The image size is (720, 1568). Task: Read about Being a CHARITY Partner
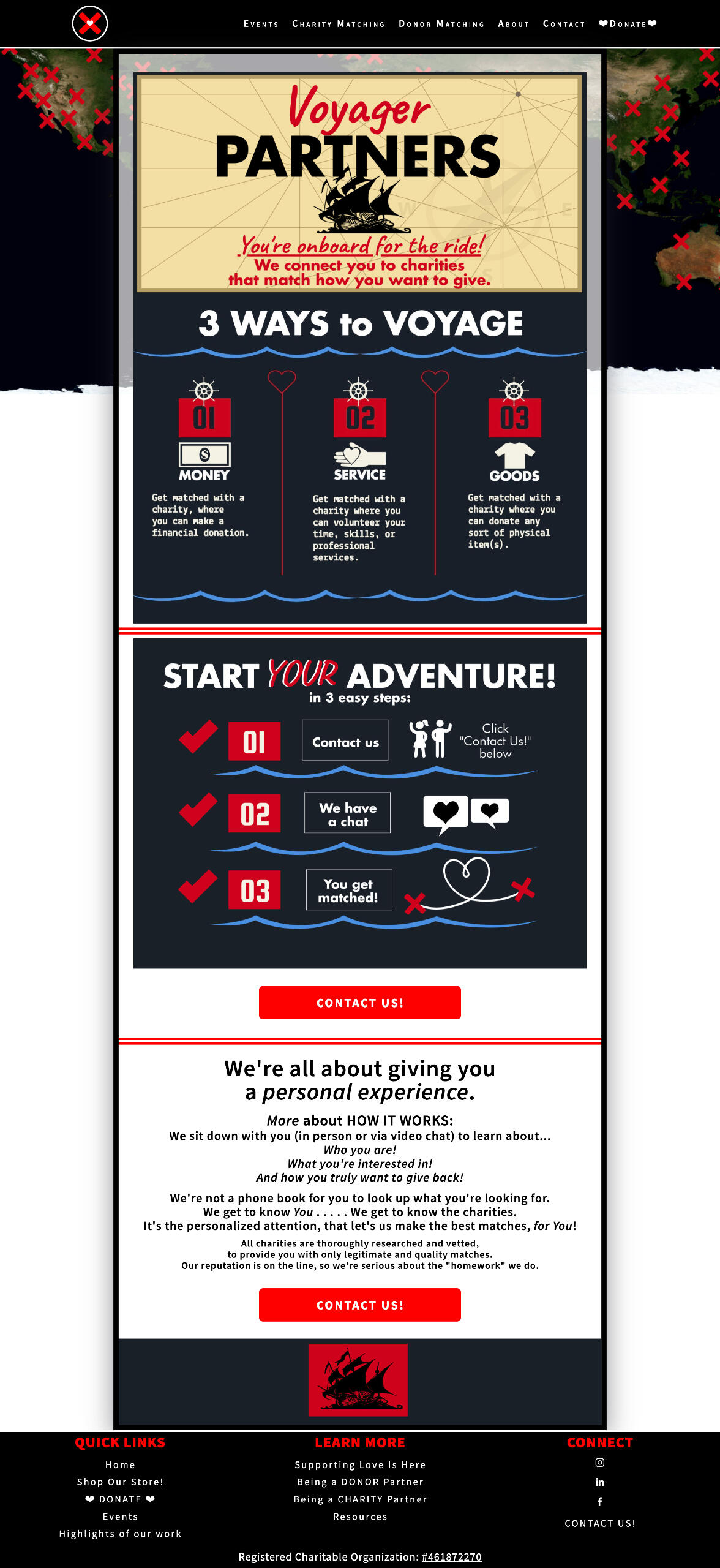[x=360, y=1499]
